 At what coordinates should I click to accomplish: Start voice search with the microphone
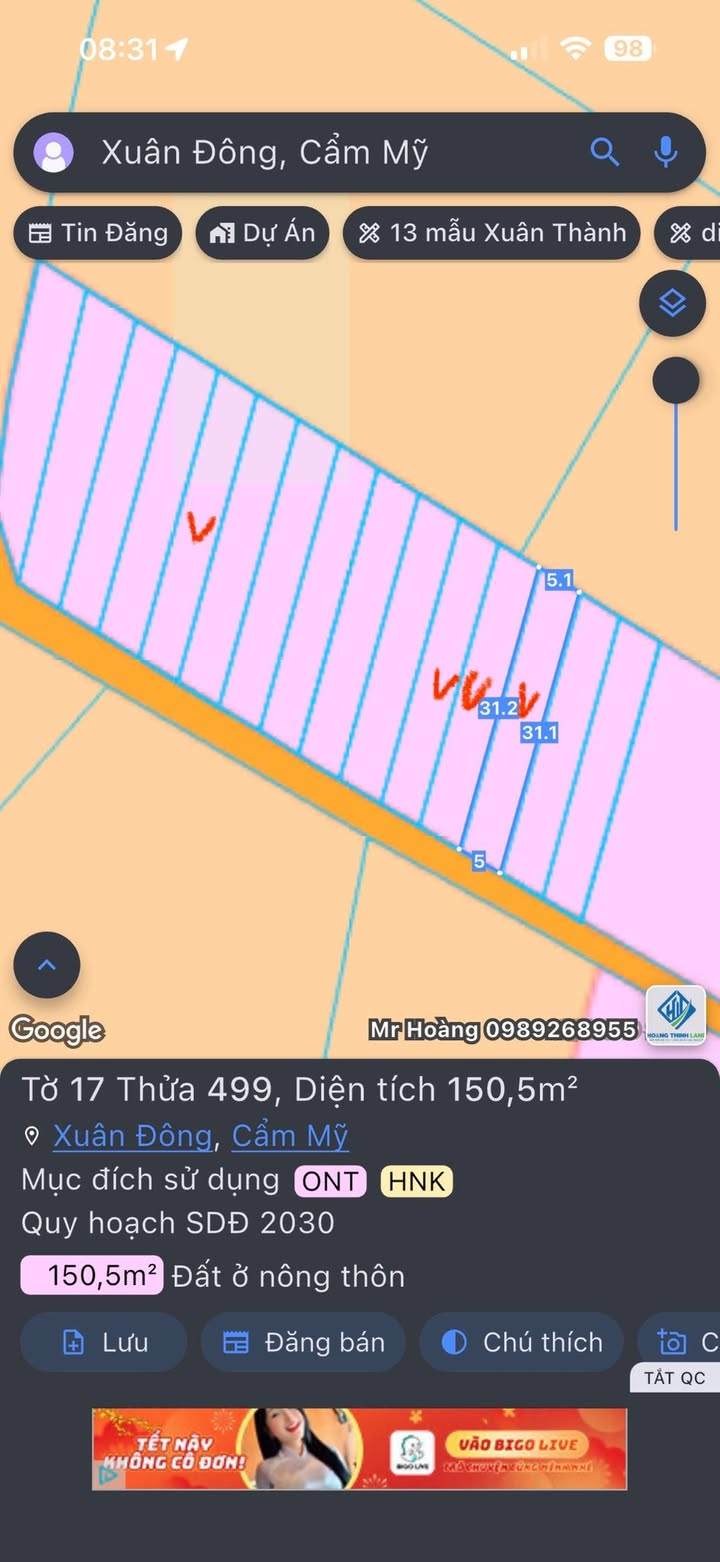(665, 152)
